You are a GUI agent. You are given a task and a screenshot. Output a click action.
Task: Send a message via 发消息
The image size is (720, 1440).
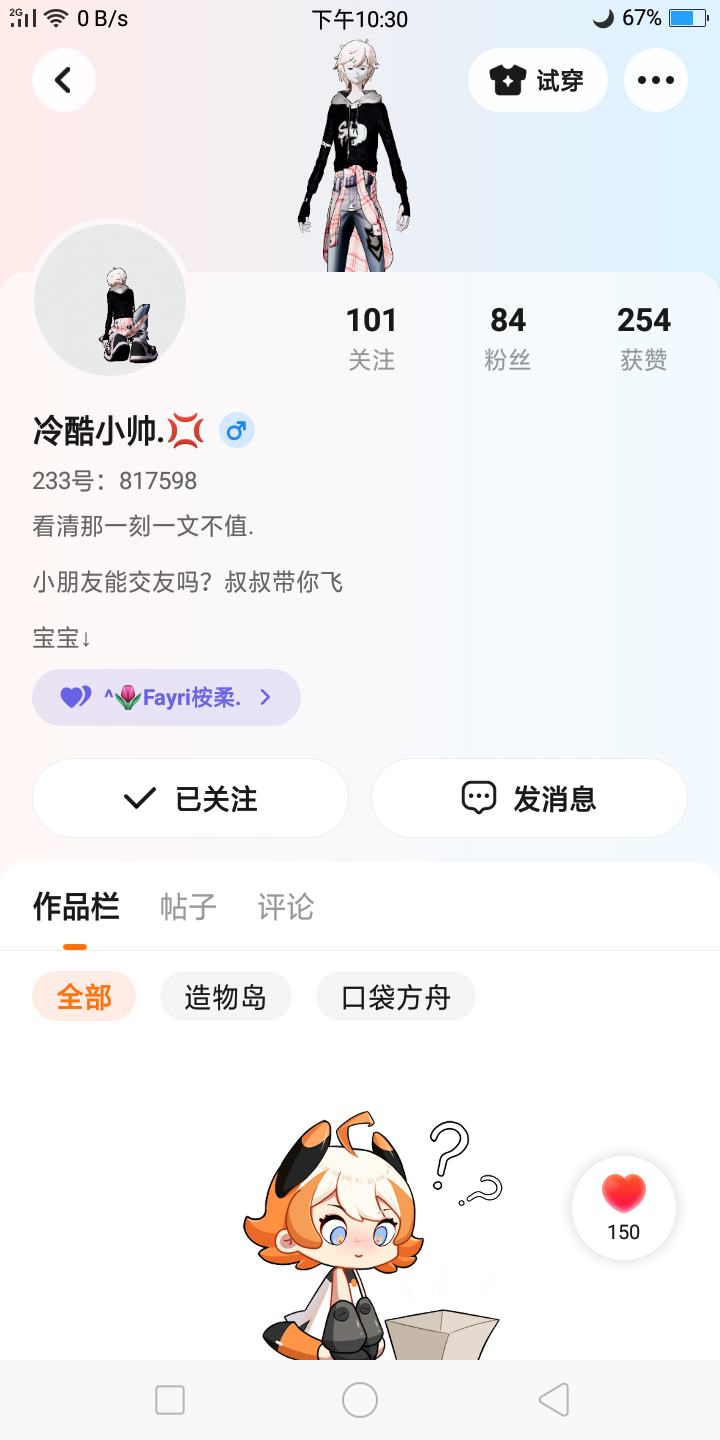pos(529,798)
